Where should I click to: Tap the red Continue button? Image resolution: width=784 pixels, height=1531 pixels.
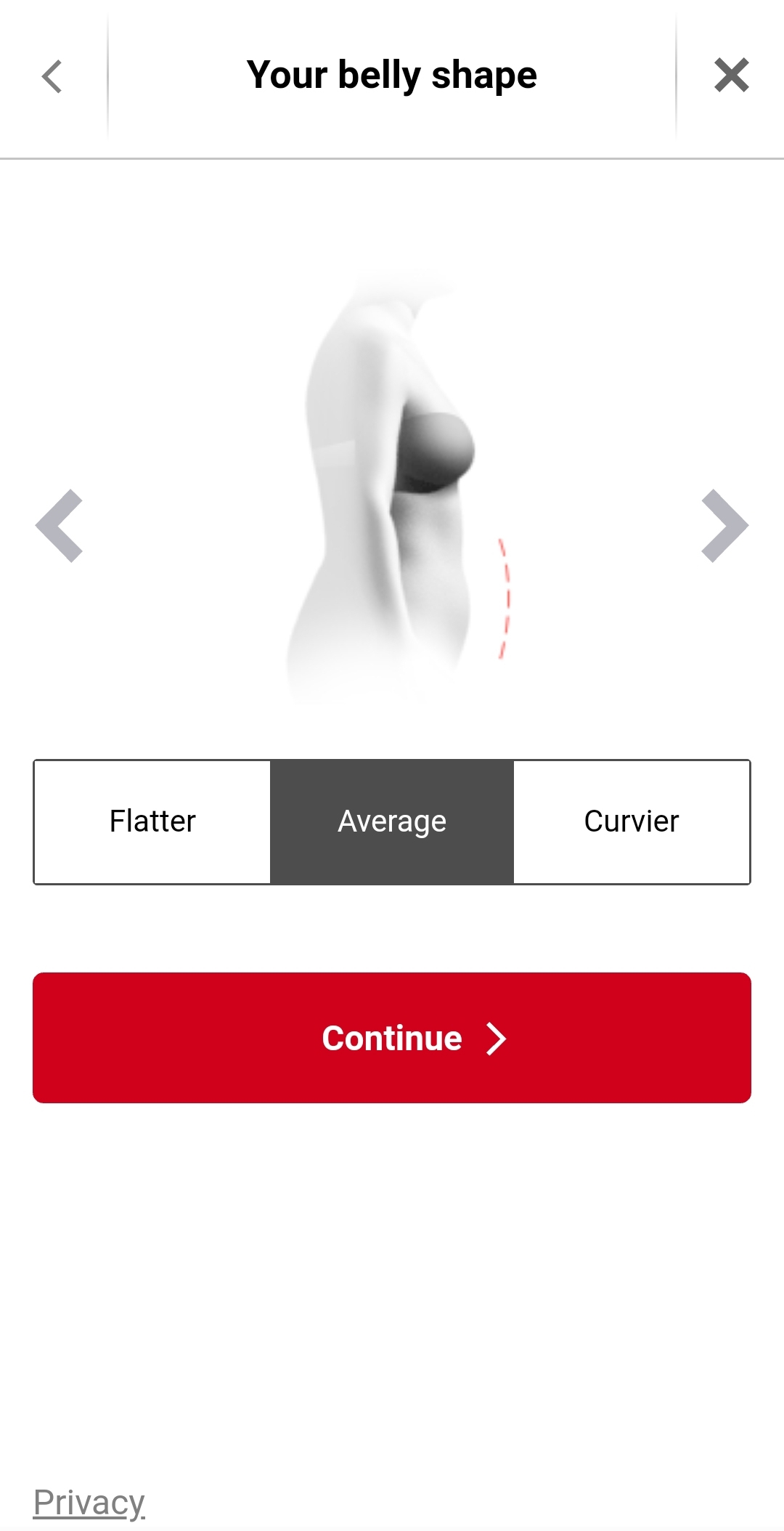click(392, 1037)
